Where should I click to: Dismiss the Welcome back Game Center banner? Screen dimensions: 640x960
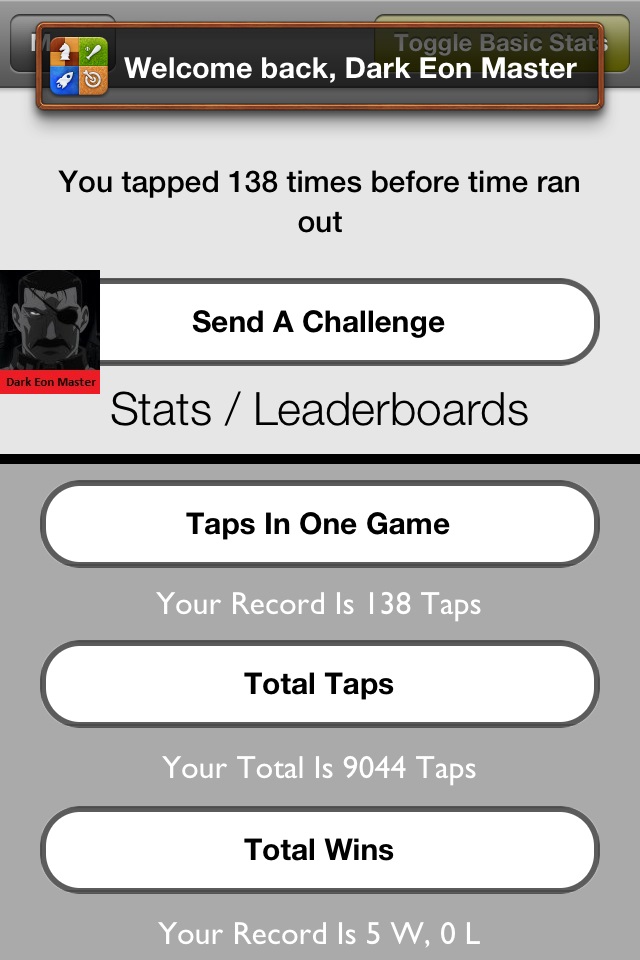pyautogui.click(x=320, y=67)
